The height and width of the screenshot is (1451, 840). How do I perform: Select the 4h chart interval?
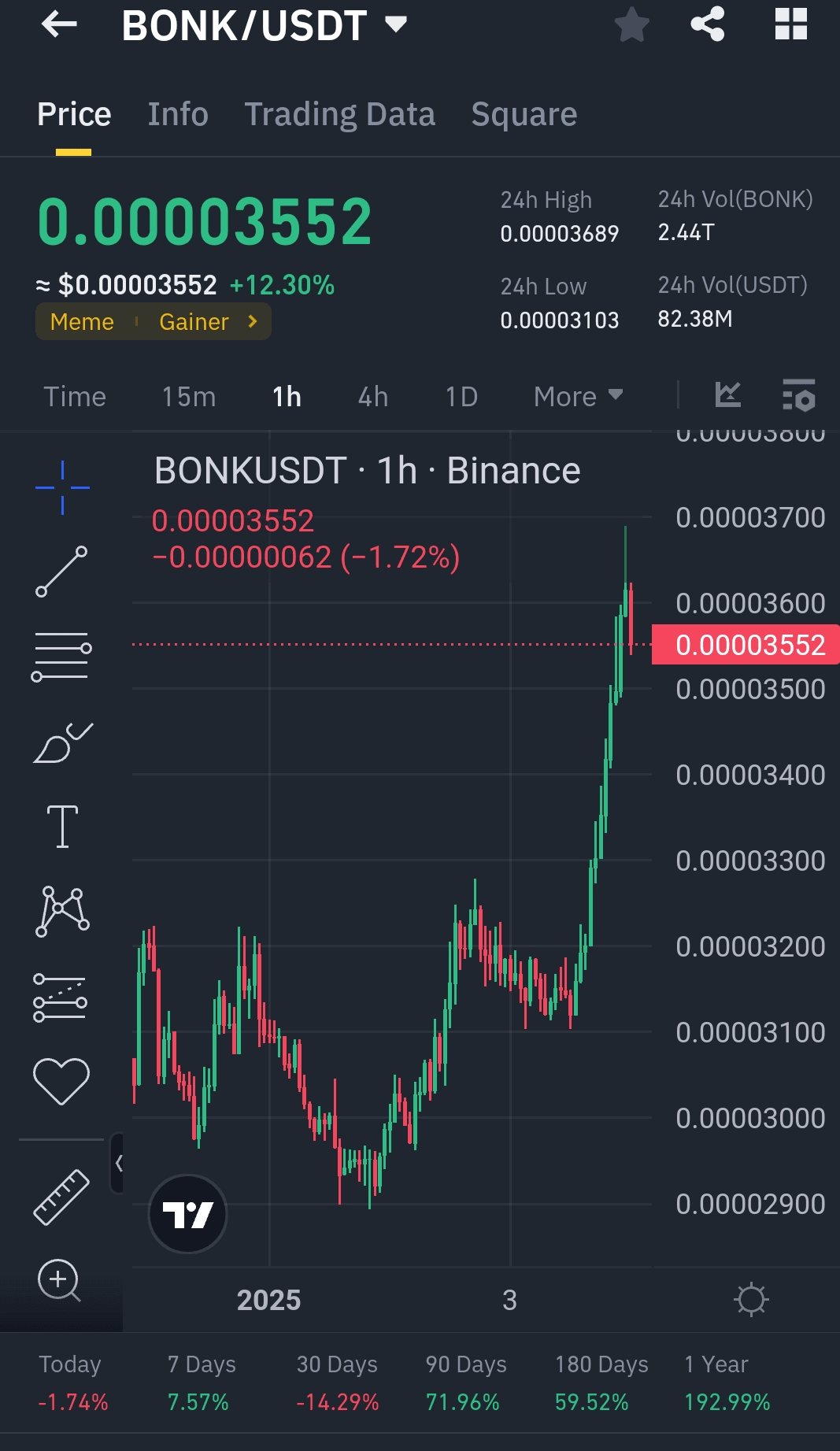pos(373,397)
